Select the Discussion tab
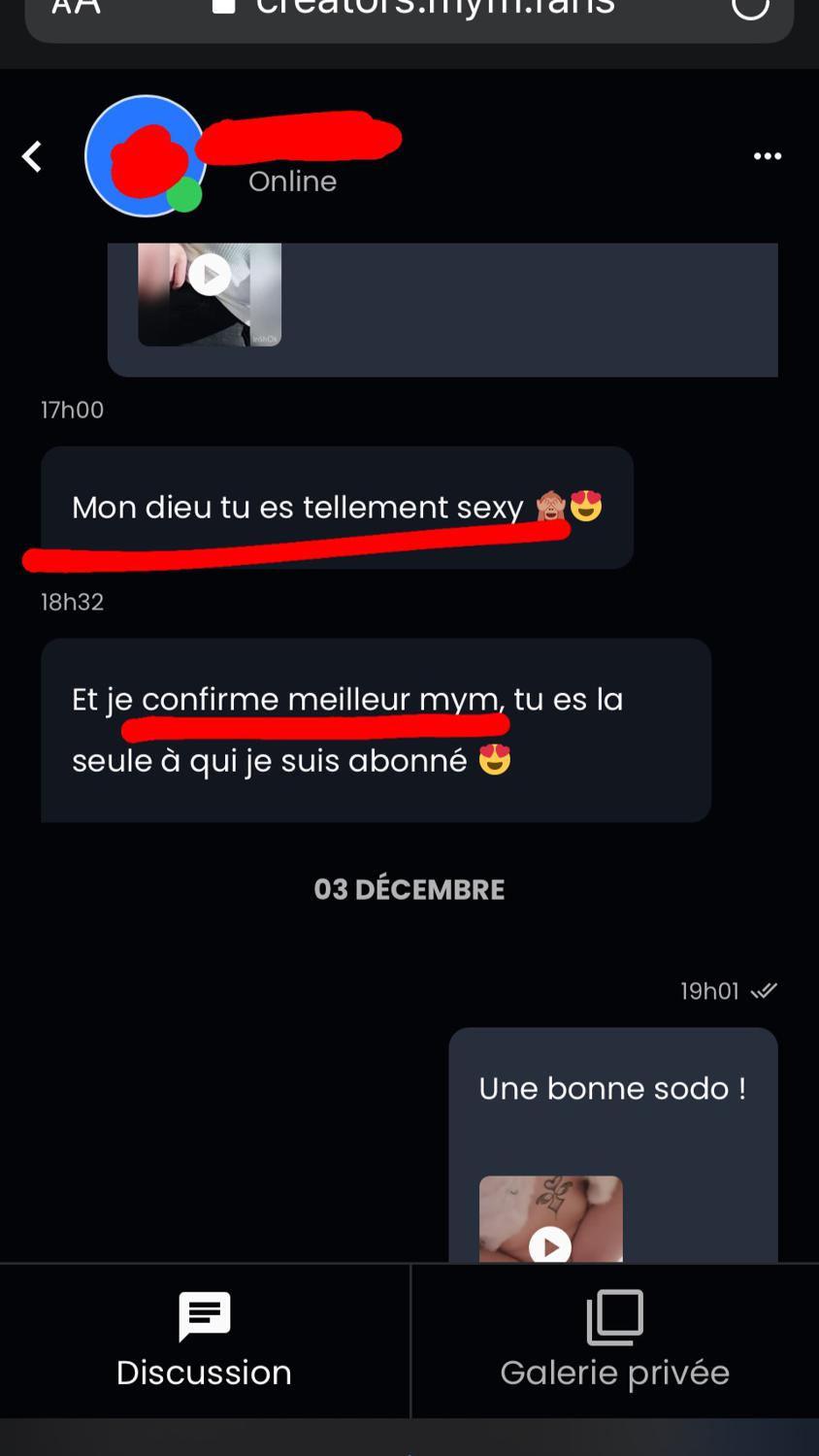819x1456 pixels. click(x=204, y=1341)
